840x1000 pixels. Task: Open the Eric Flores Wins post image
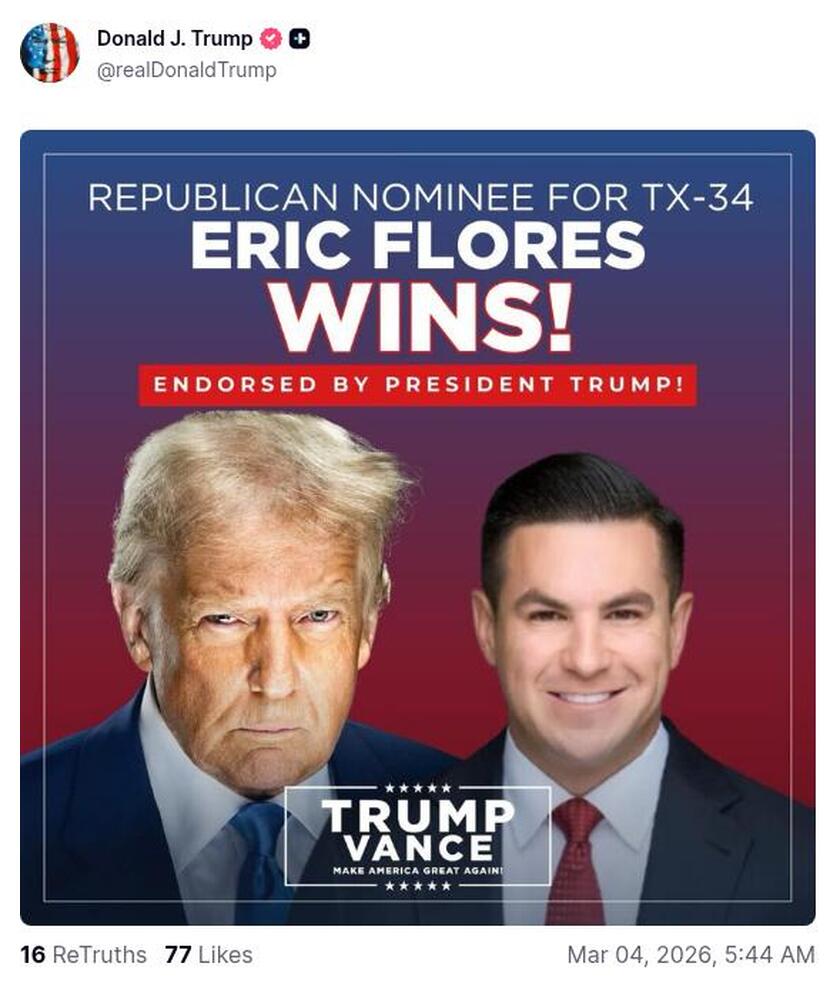point(417,527)
